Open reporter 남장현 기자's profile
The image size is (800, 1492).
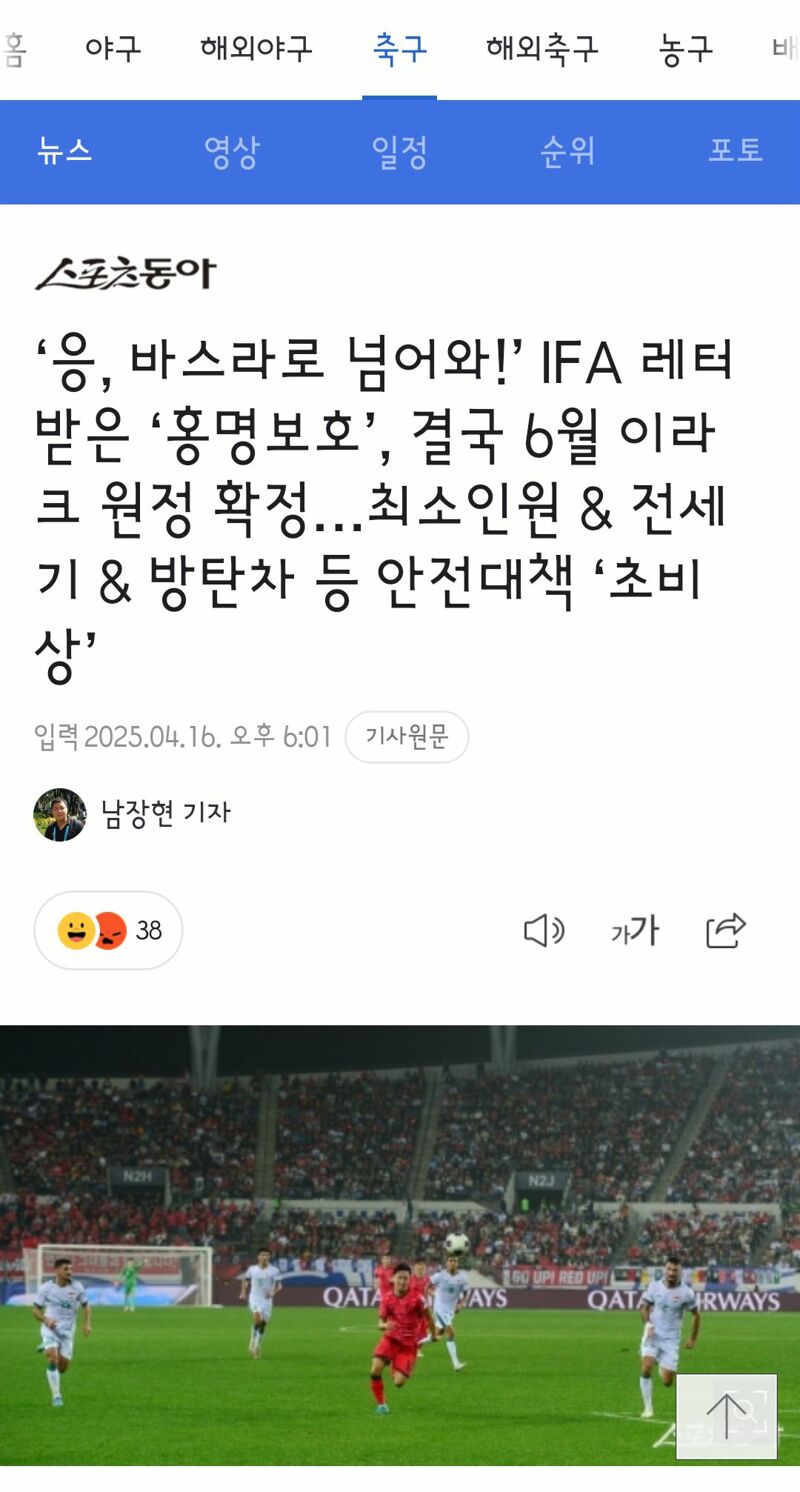tap(132, 813)
